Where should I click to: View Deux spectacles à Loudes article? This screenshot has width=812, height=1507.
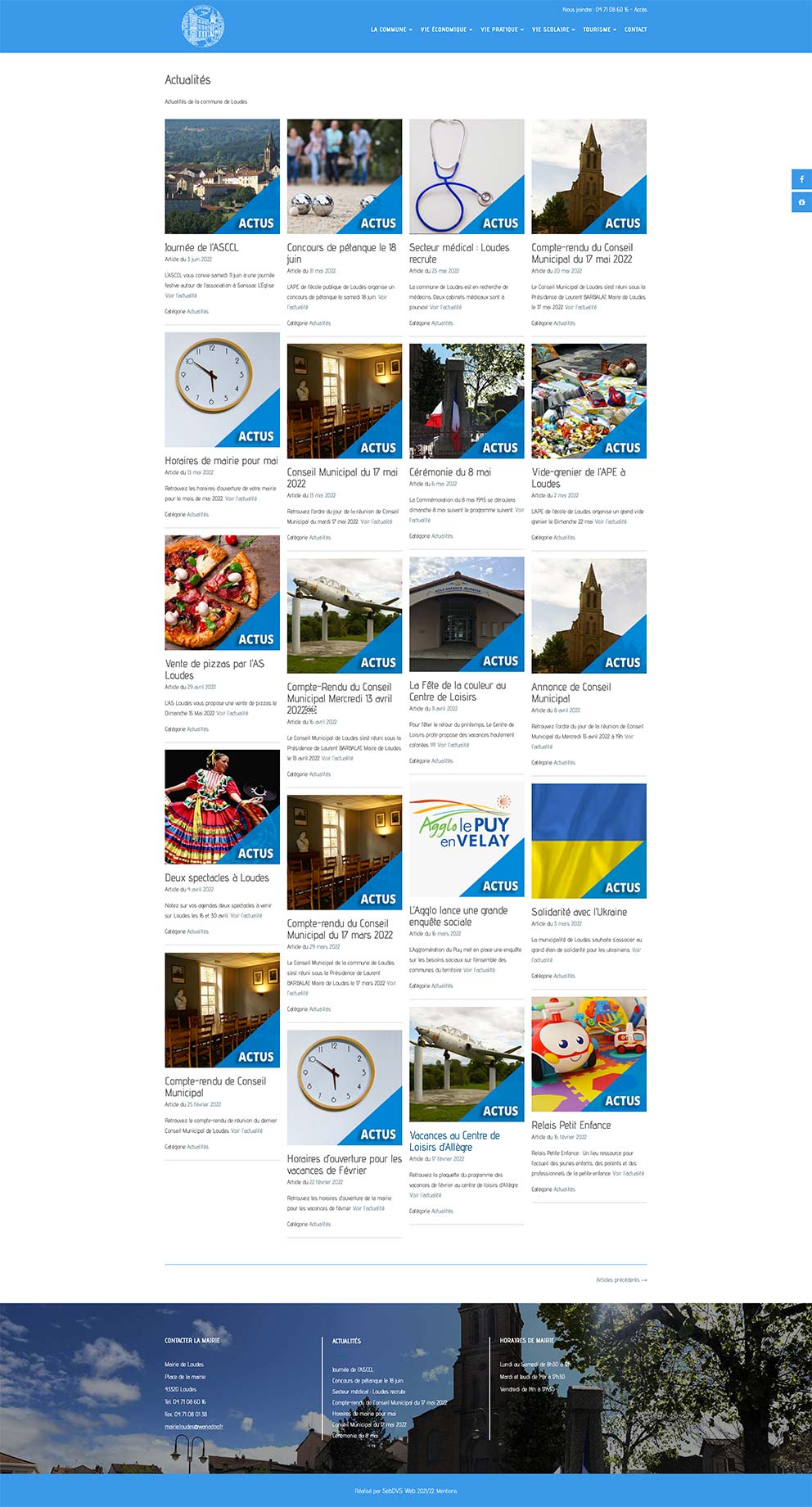coord(217,878)
